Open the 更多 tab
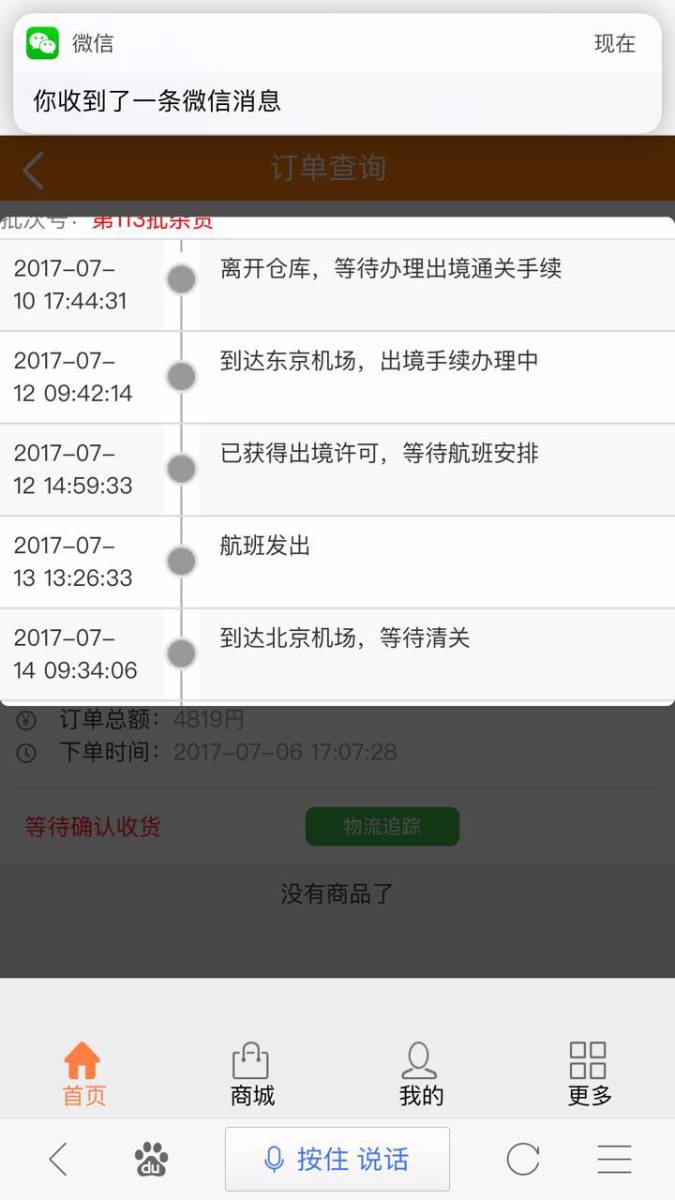Viewport: 675px width, 1200px height. [x=589, y=1074]
